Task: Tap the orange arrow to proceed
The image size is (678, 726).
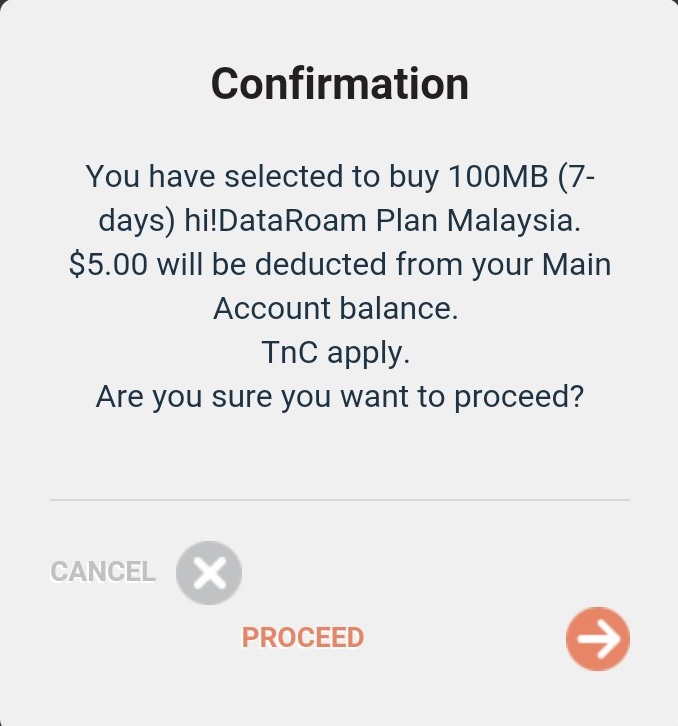Action: click(x=598, y=638)
